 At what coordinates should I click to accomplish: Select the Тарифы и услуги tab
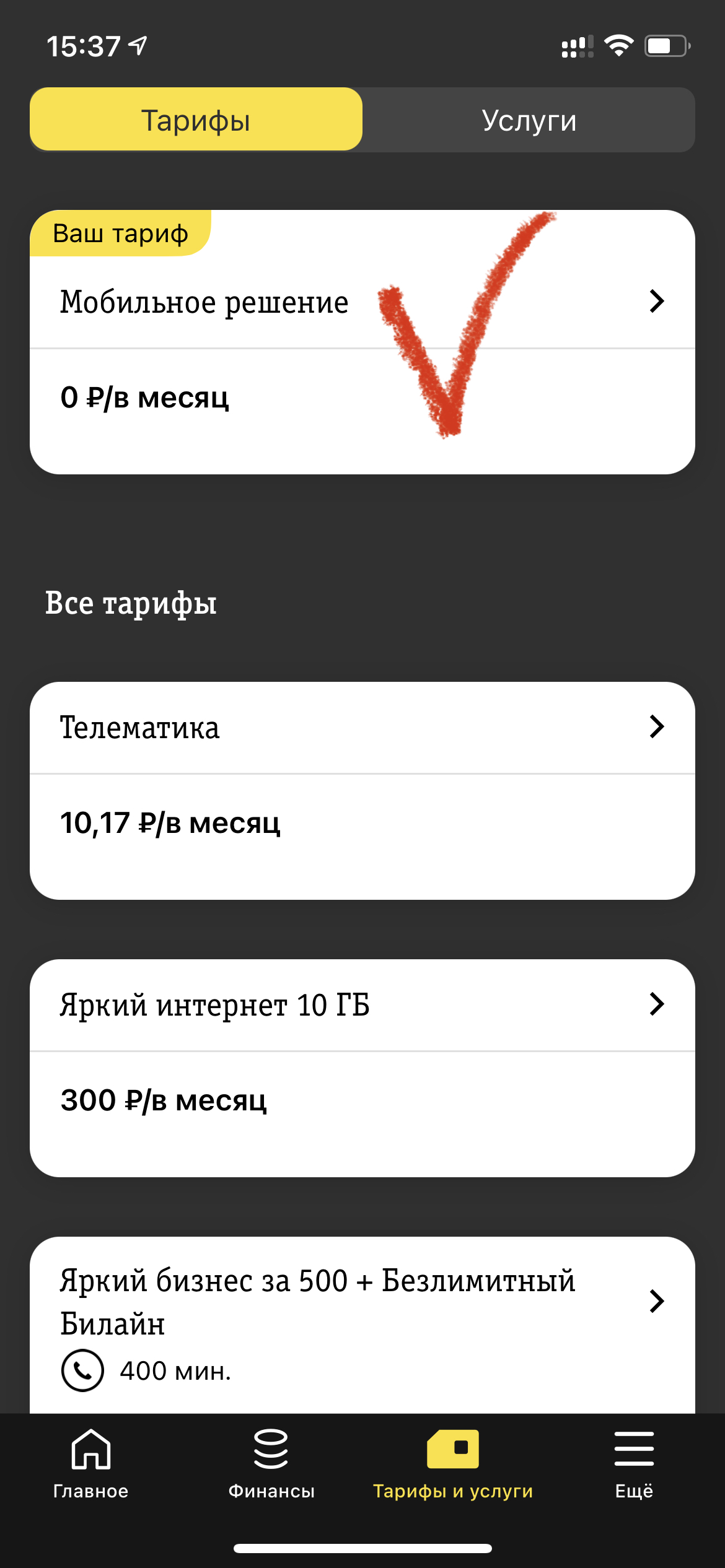(x=453, y=1464)
